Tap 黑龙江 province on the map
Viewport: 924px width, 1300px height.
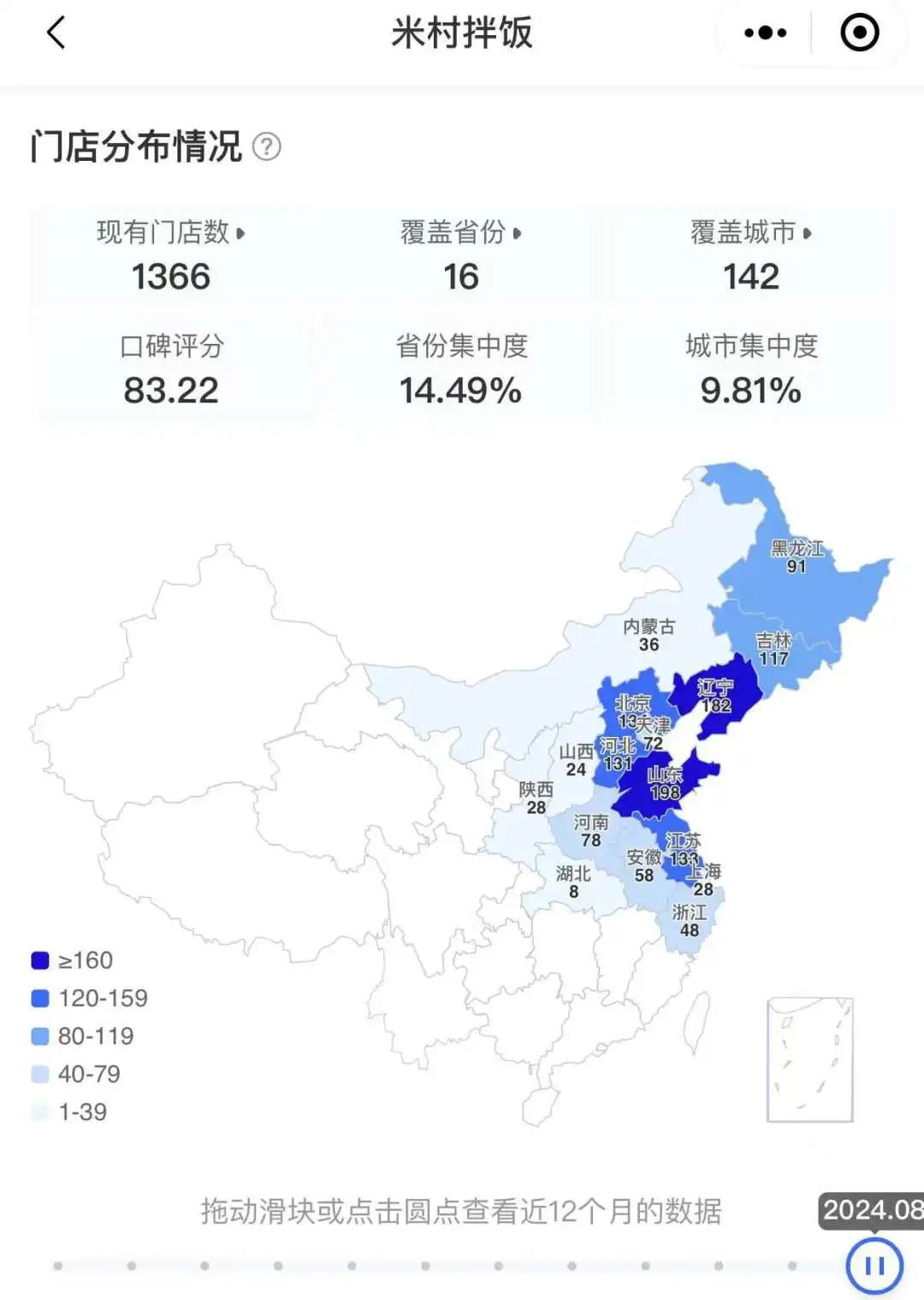click(797, 556)
